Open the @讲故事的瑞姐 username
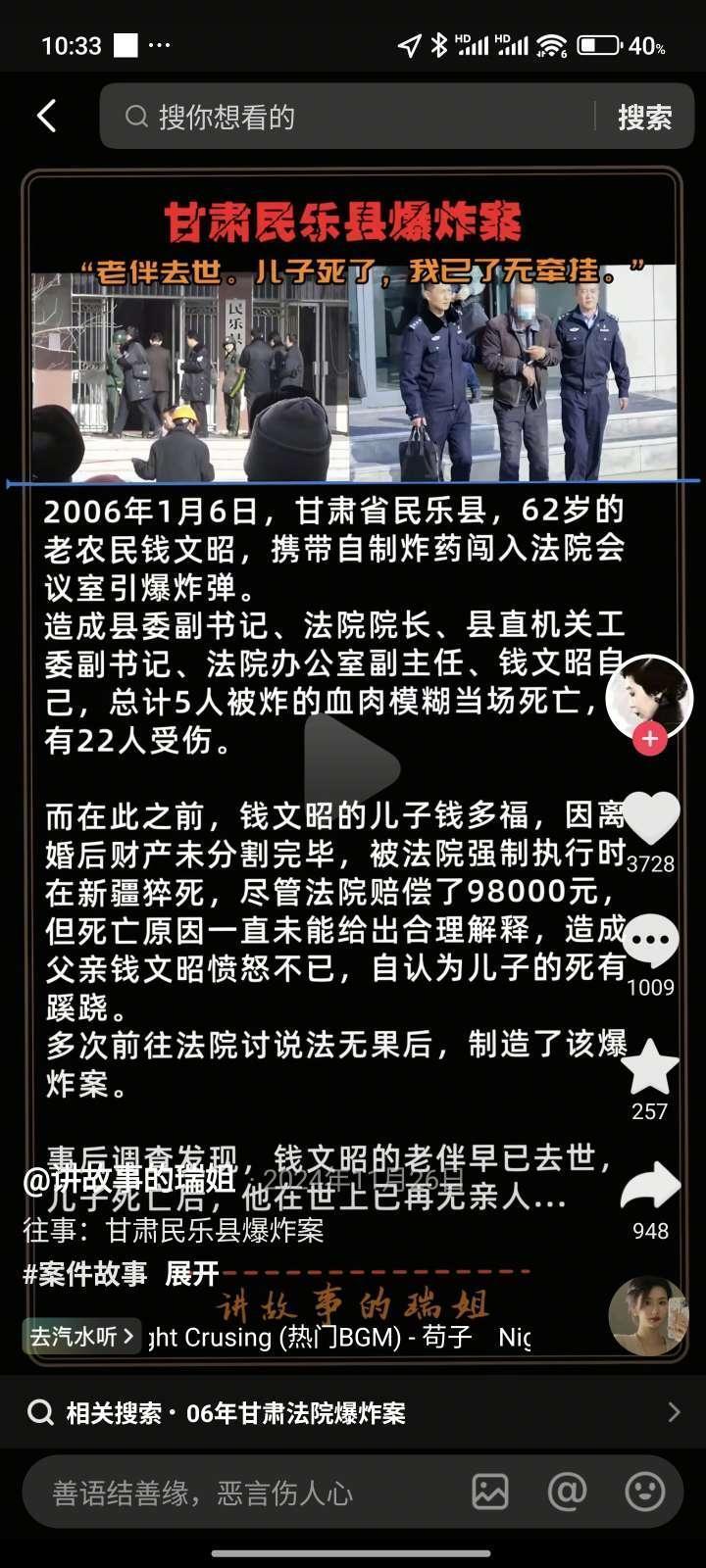The height and width of the screenshot is (1568, 706). click(127, 1179)
